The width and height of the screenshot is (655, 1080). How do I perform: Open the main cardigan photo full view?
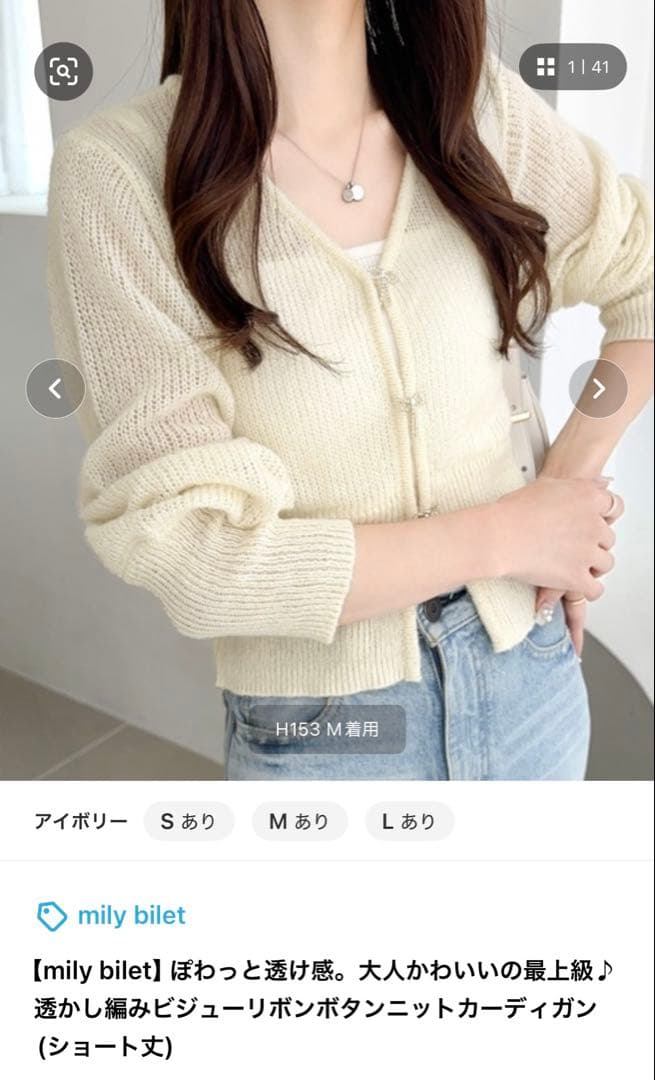(x=327, y=390)
